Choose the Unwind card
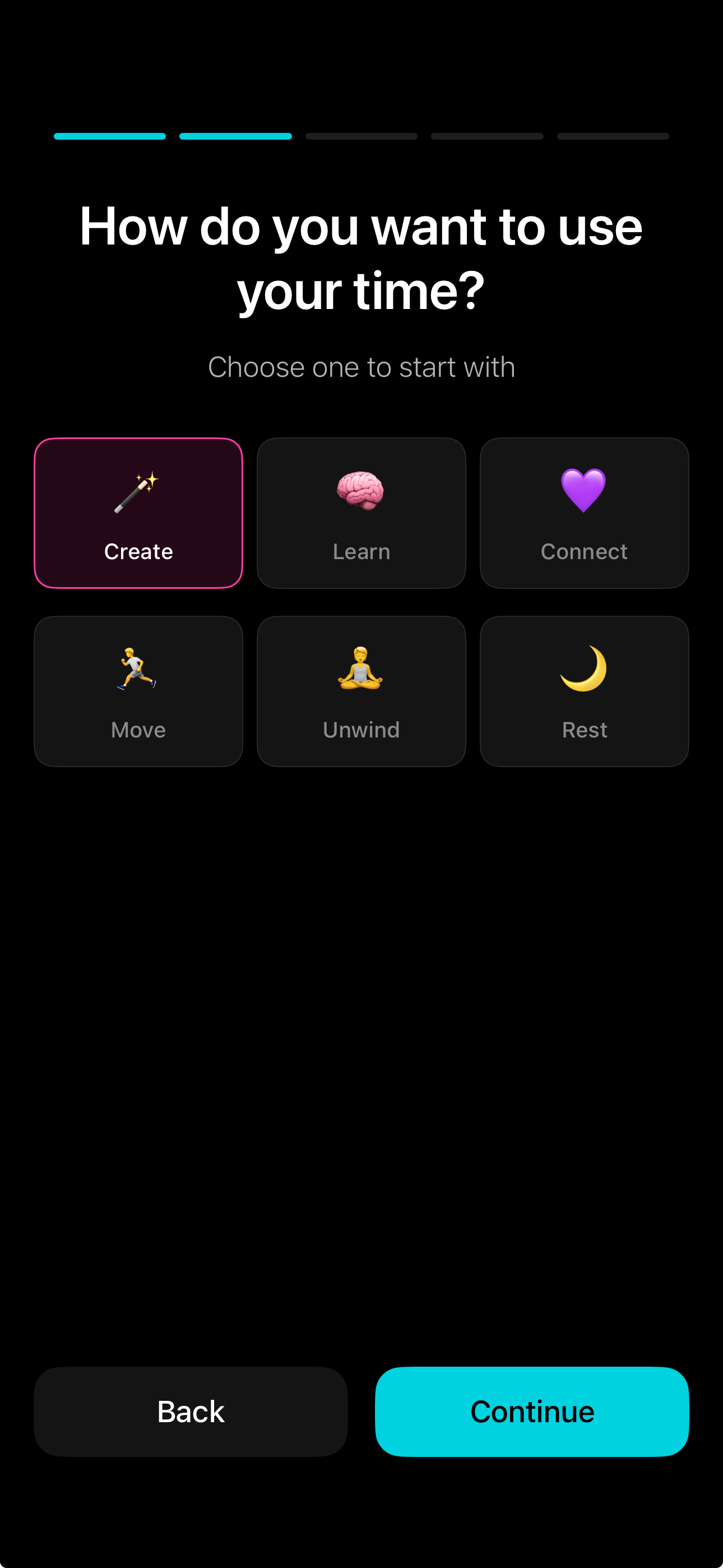This screenshot has width=723, height=1568. click(361, 690)
